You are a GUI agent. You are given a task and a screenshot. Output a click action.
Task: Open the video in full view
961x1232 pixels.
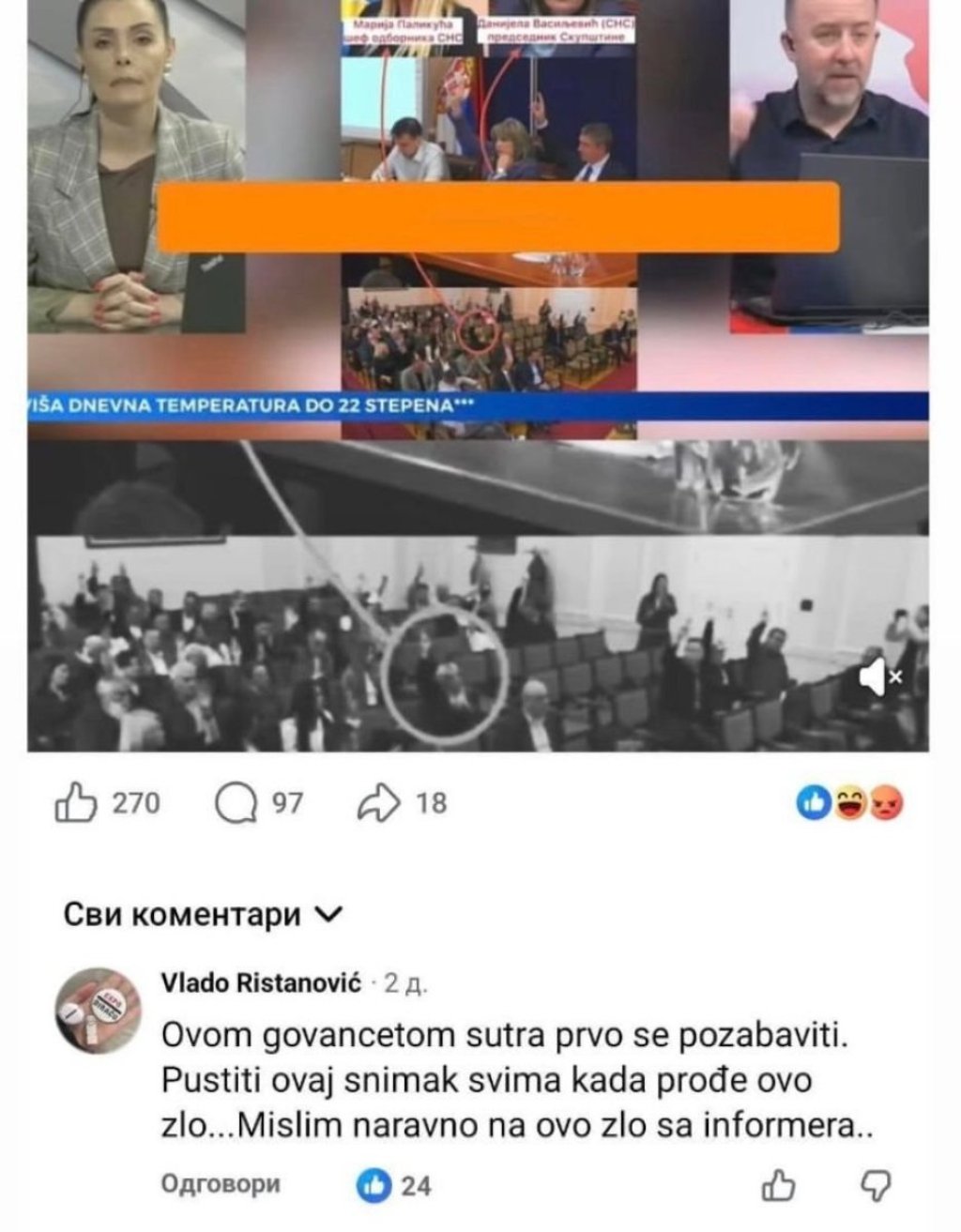click(479, 375)
